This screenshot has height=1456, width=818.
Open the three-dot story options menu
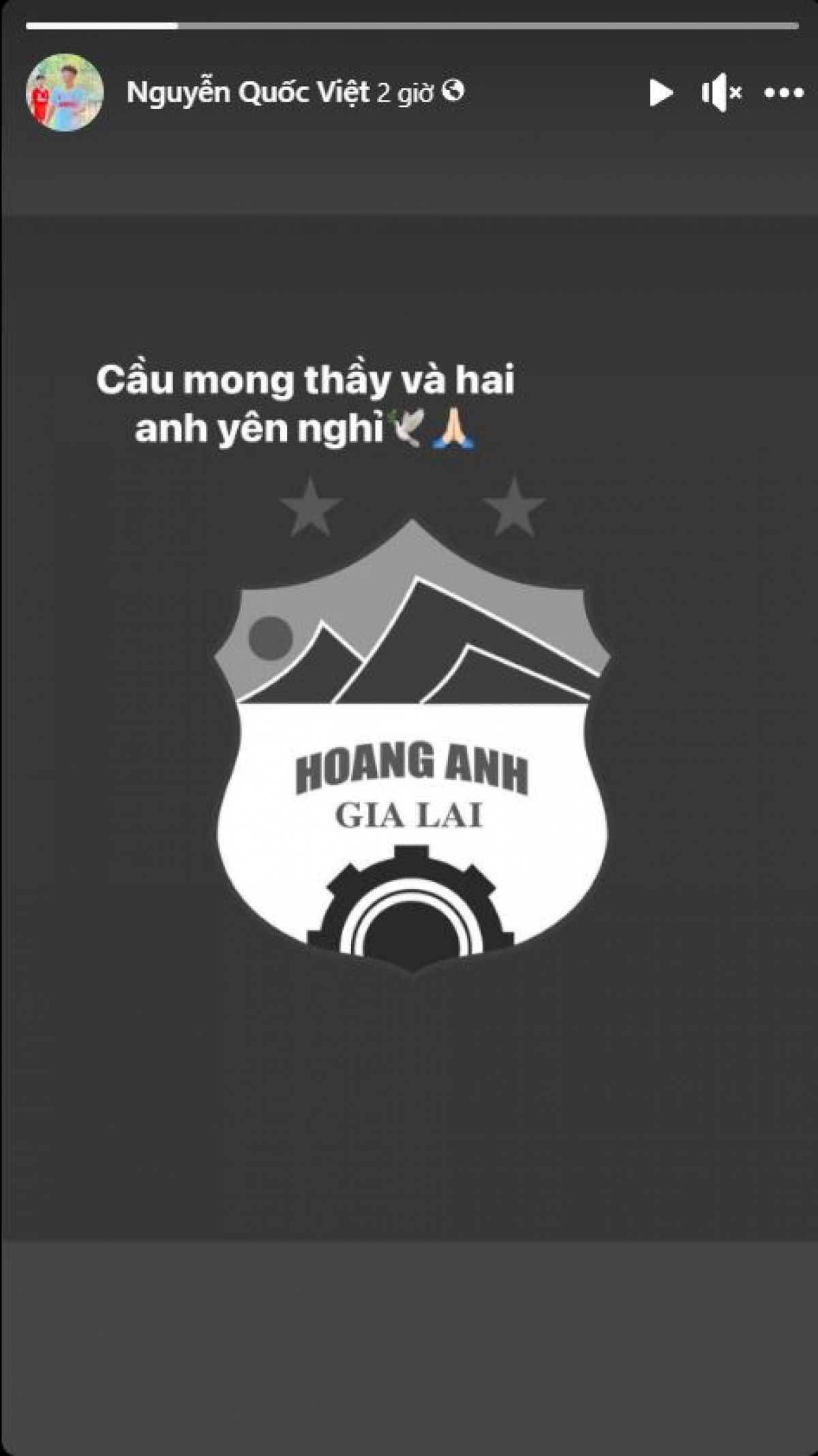tap(784, 93)
